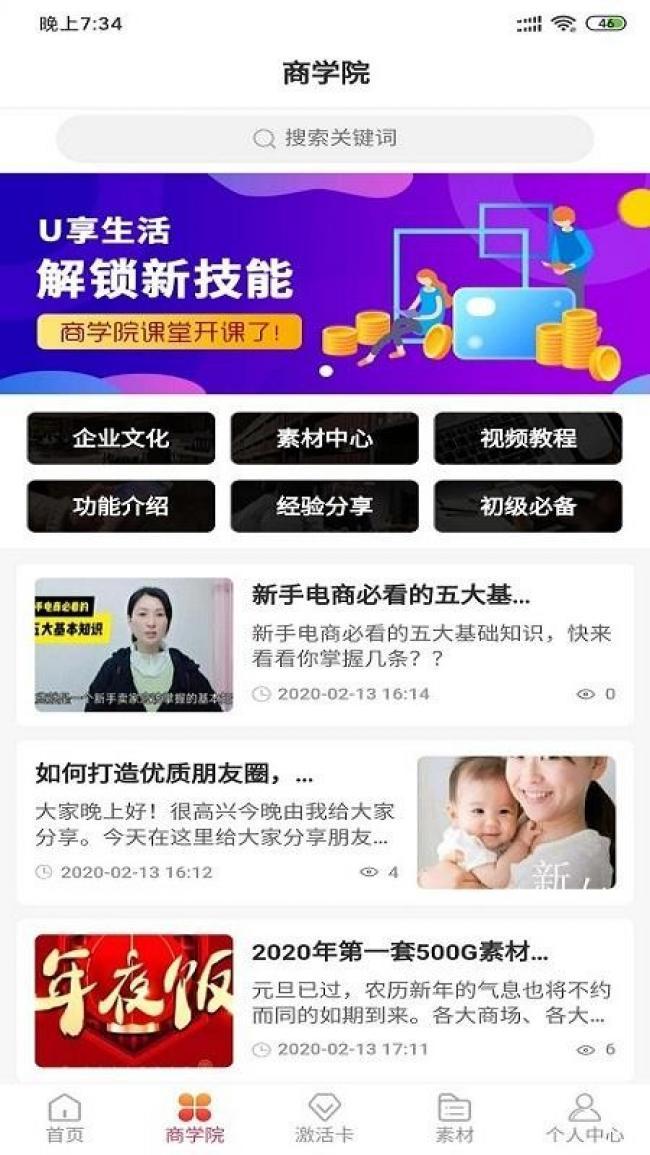Open the 解锁新技能 promo banner
Viewport: 650px width, 1155px height.
click(x=325, y=283)
